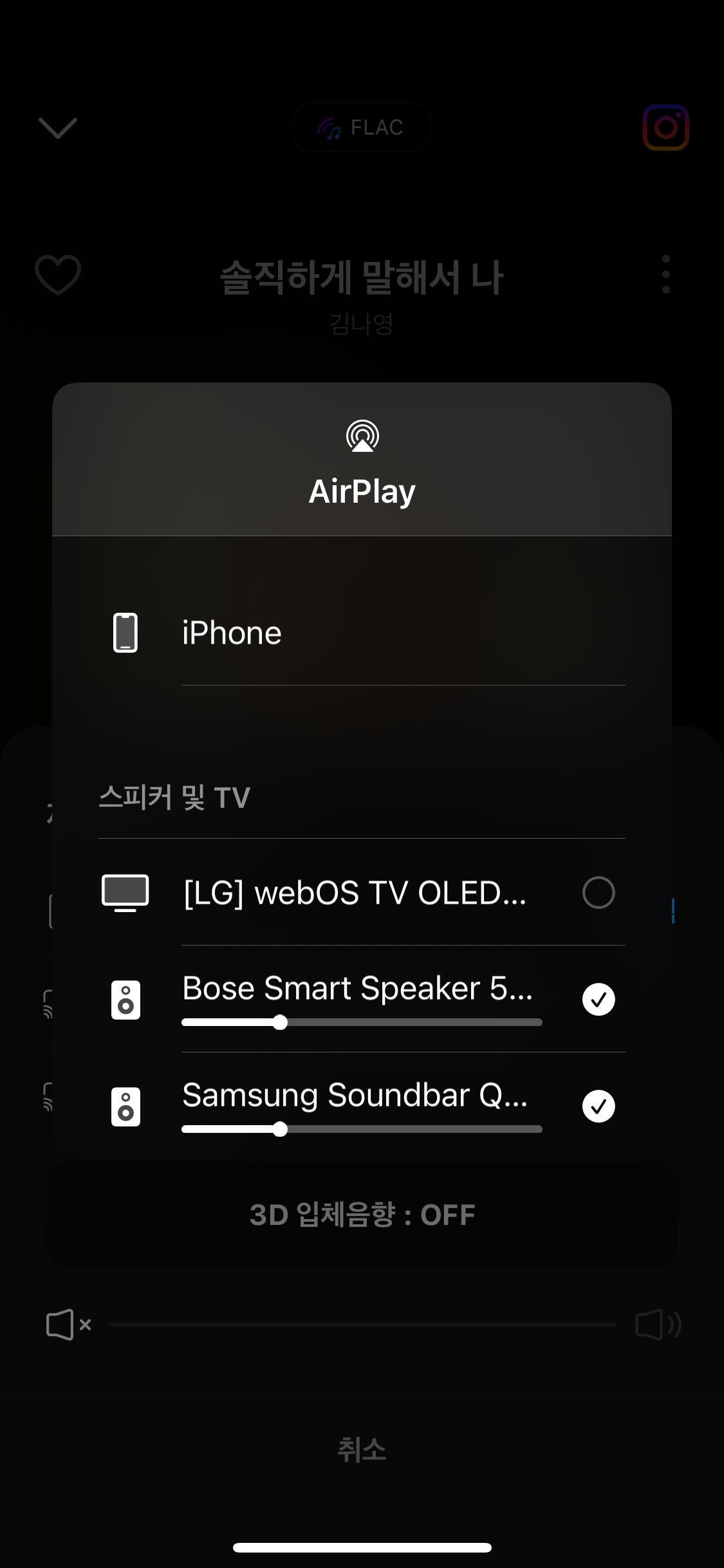The width and height of the screenshot is (724, 1568).
Task: Toggle 3D 입체음향 setting
Action: coord(362,1215)
